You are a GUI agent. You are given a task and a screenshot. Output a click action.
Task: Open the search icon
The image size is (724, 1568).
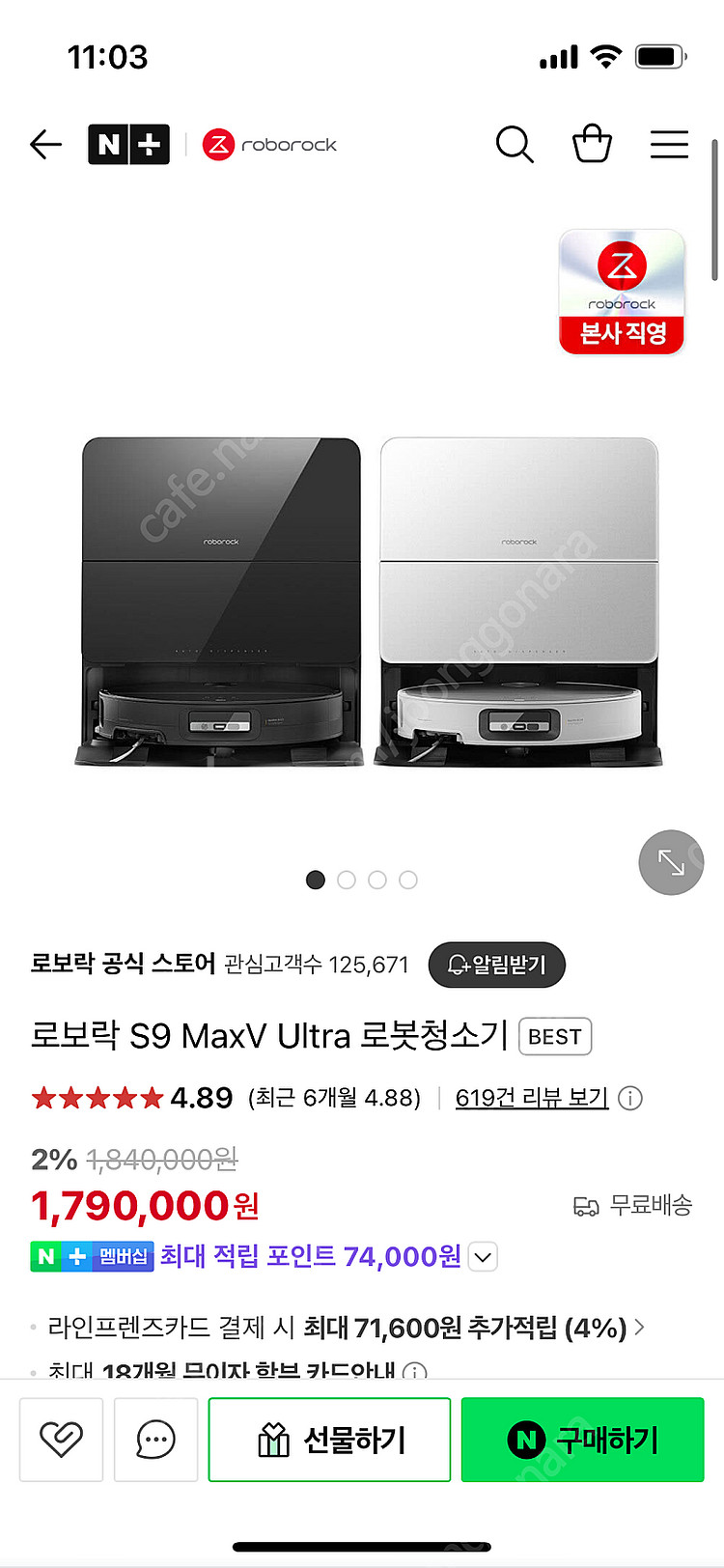click(515, 144)
